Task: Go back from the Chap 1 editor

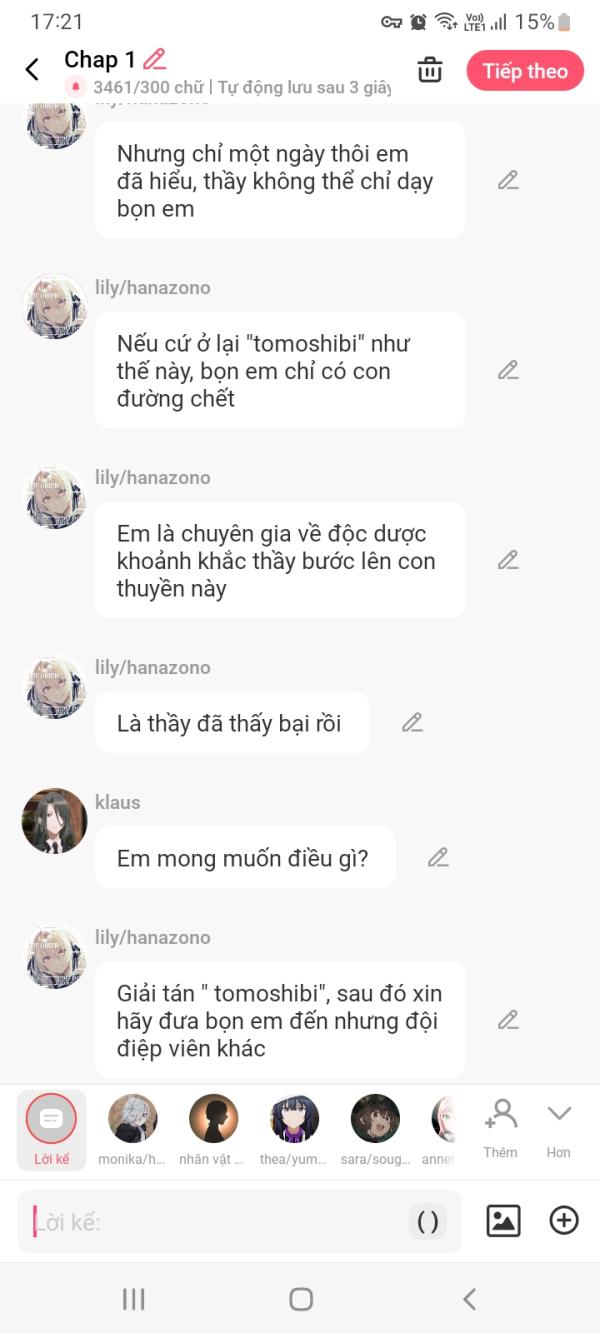Action: point(32,69)
